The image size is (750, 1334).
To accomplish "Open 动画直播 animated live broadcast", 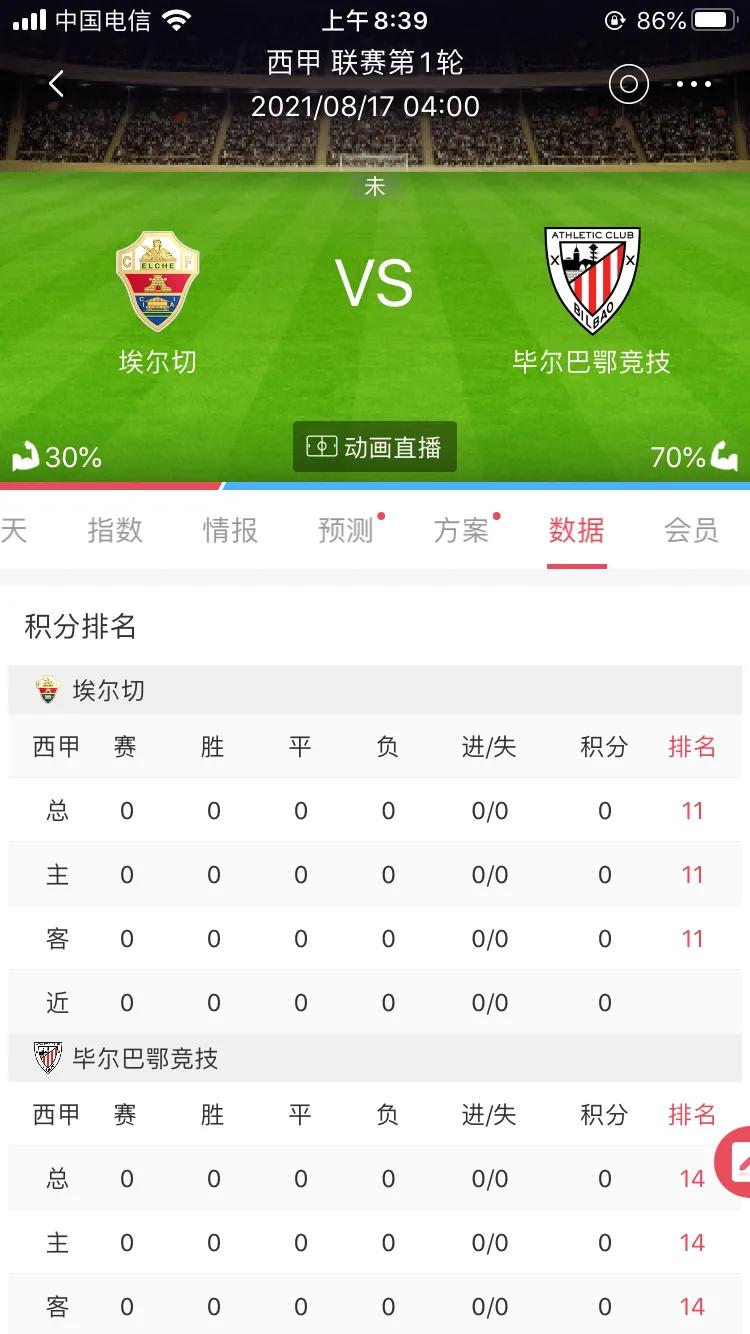I will 375,446.
